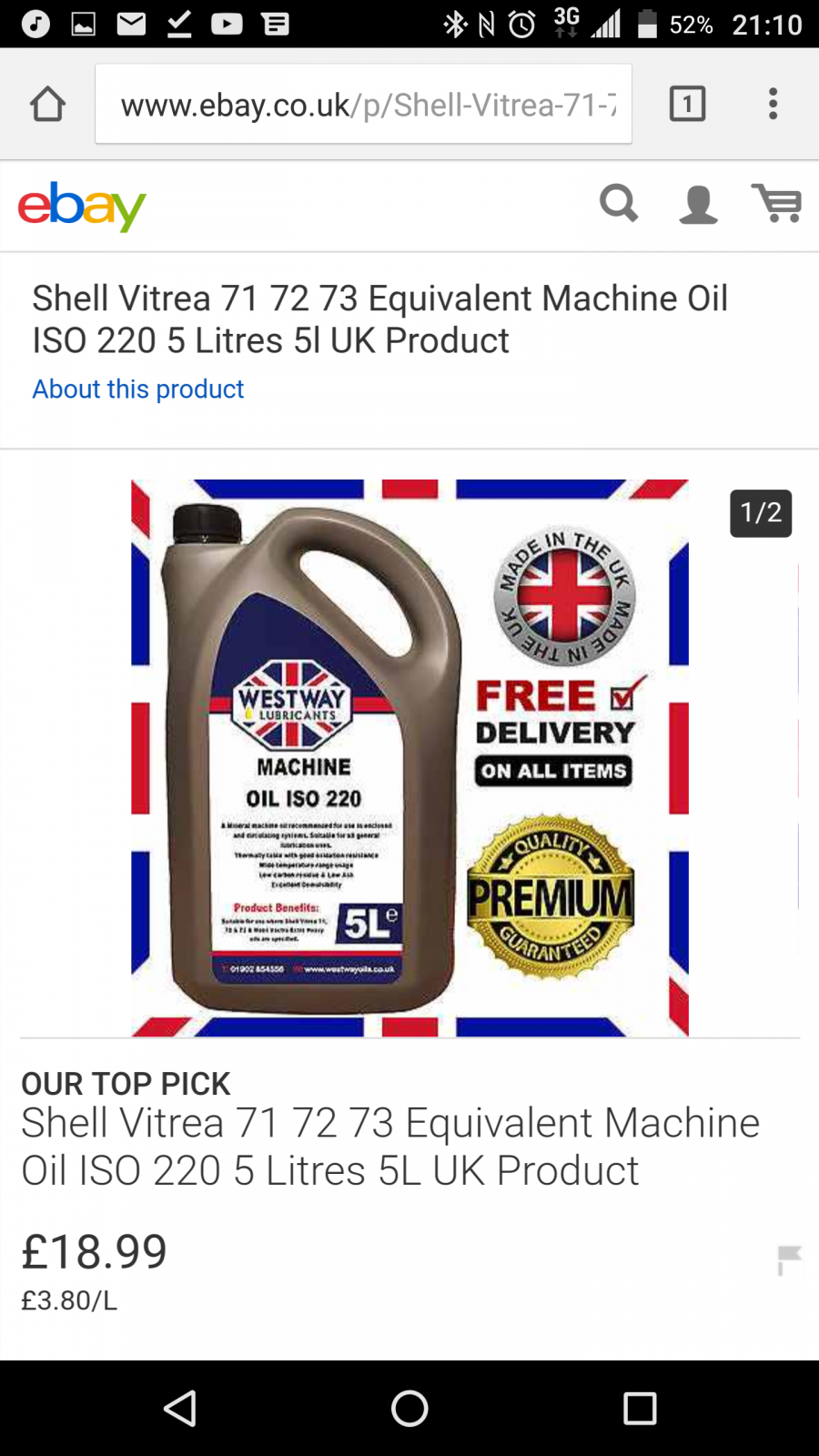Tap the system back button
This screenshot has height=1456, width=819.
pos(180,1409)
